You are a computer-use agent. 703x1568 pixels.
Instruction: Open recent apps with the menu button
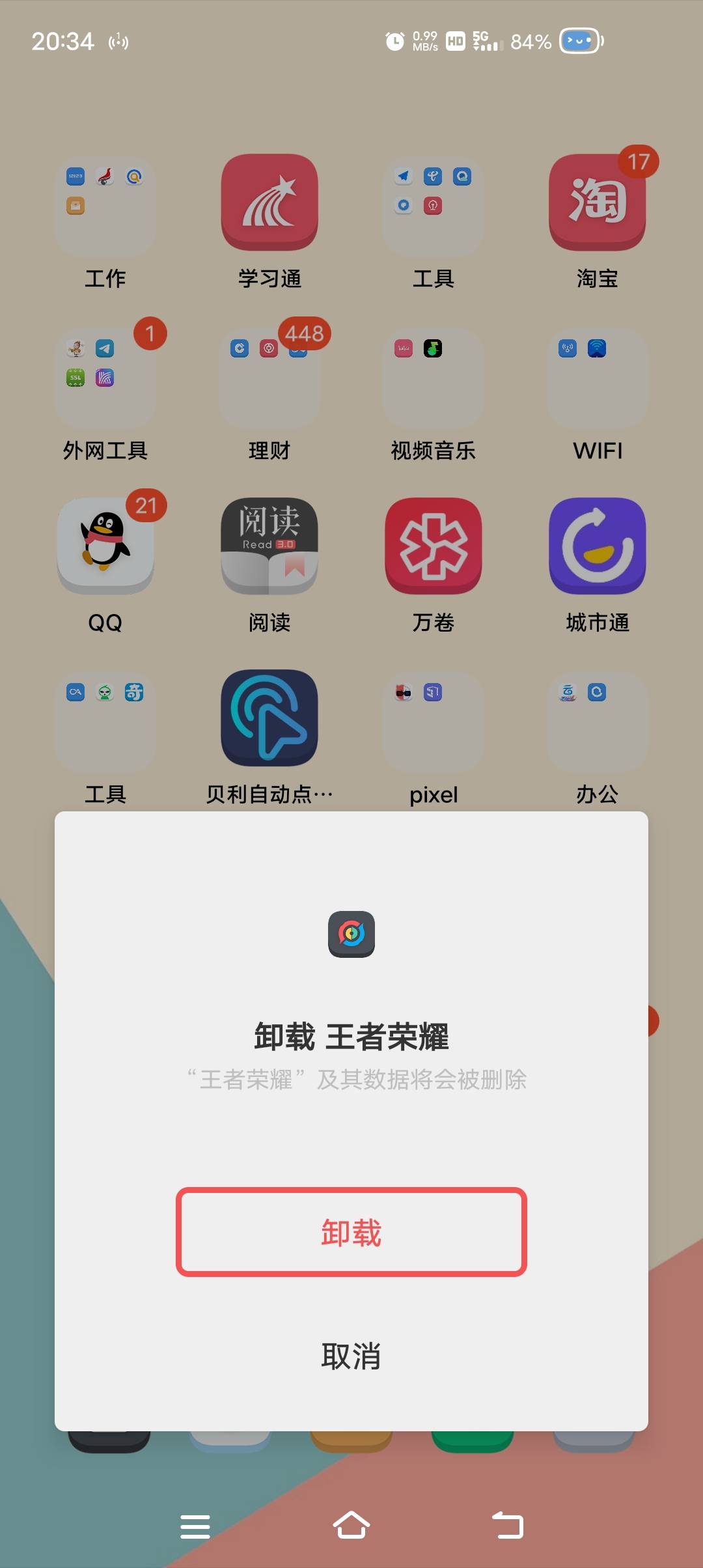pyautogui.click(x=195, y=1526)
